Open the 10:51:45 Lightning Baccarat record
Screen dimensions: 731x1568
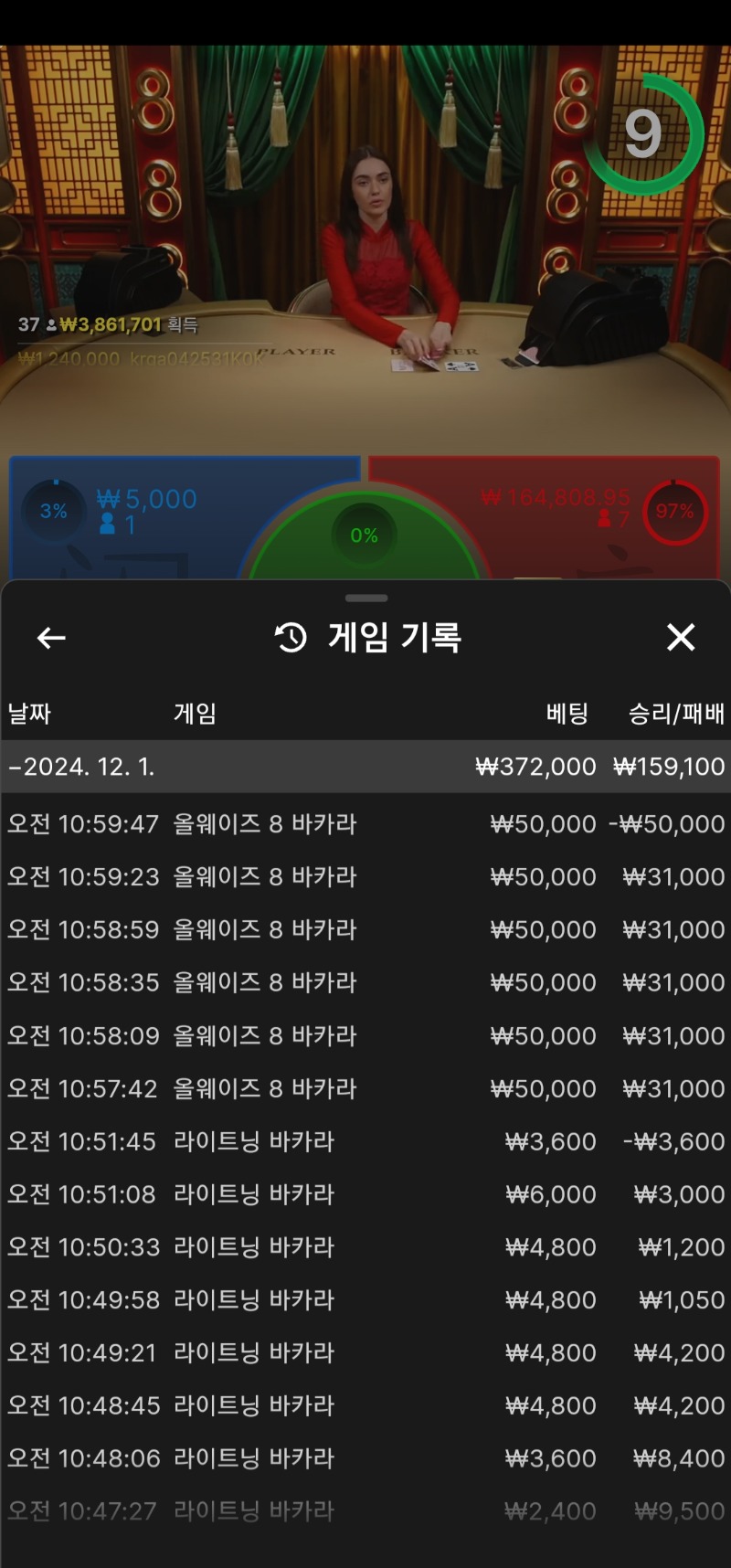(x=365, y=1142)
